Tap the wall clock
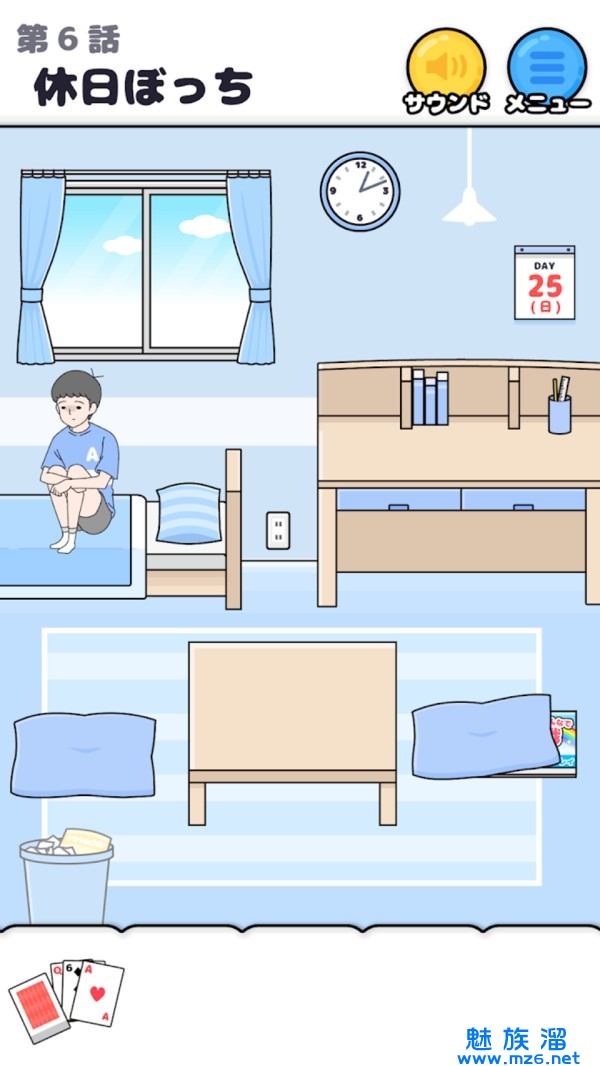 pos(360,191)
